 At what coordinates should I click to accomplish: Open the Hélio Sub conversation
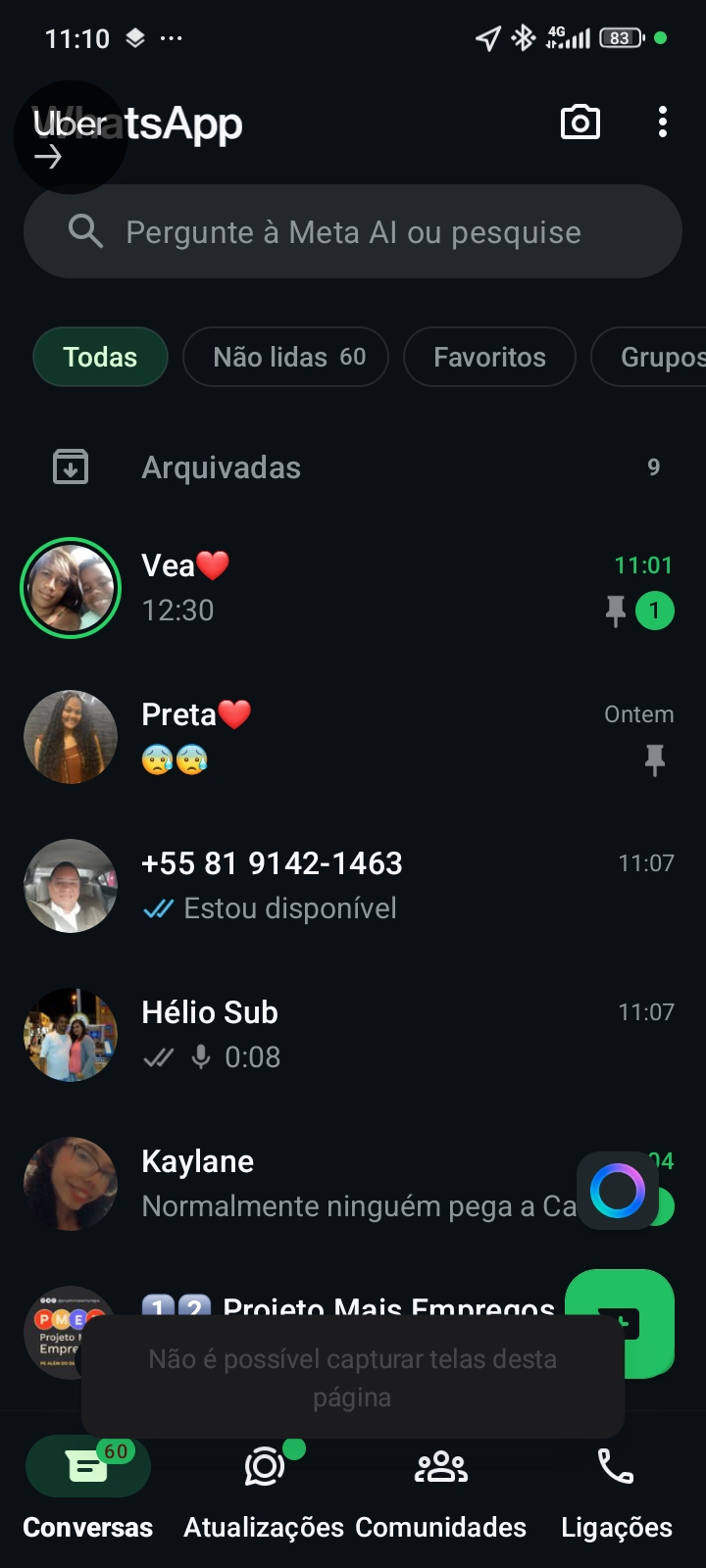[x=373, y=1035]
